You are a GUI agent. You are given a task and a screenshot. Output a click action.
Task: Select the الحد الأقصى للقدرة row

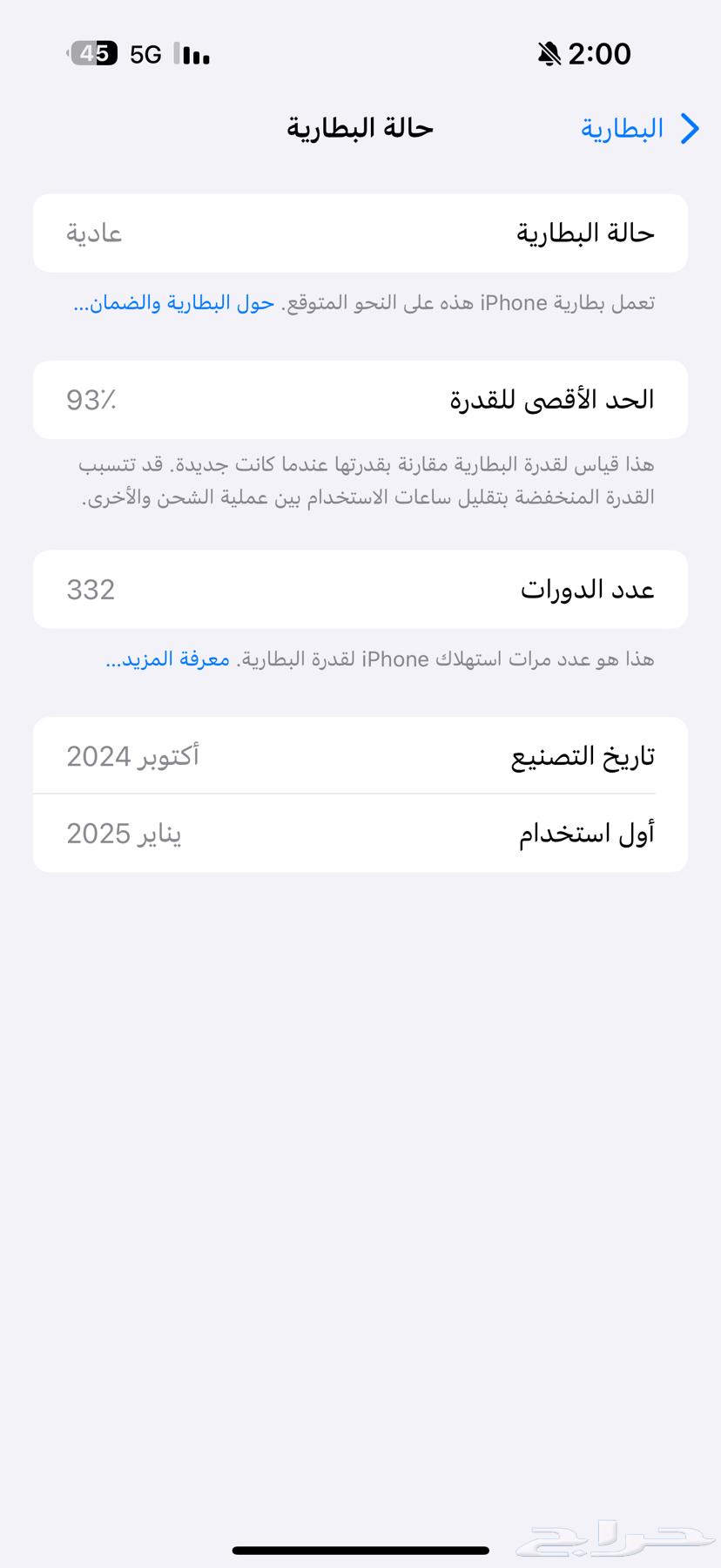coord(360,399)
